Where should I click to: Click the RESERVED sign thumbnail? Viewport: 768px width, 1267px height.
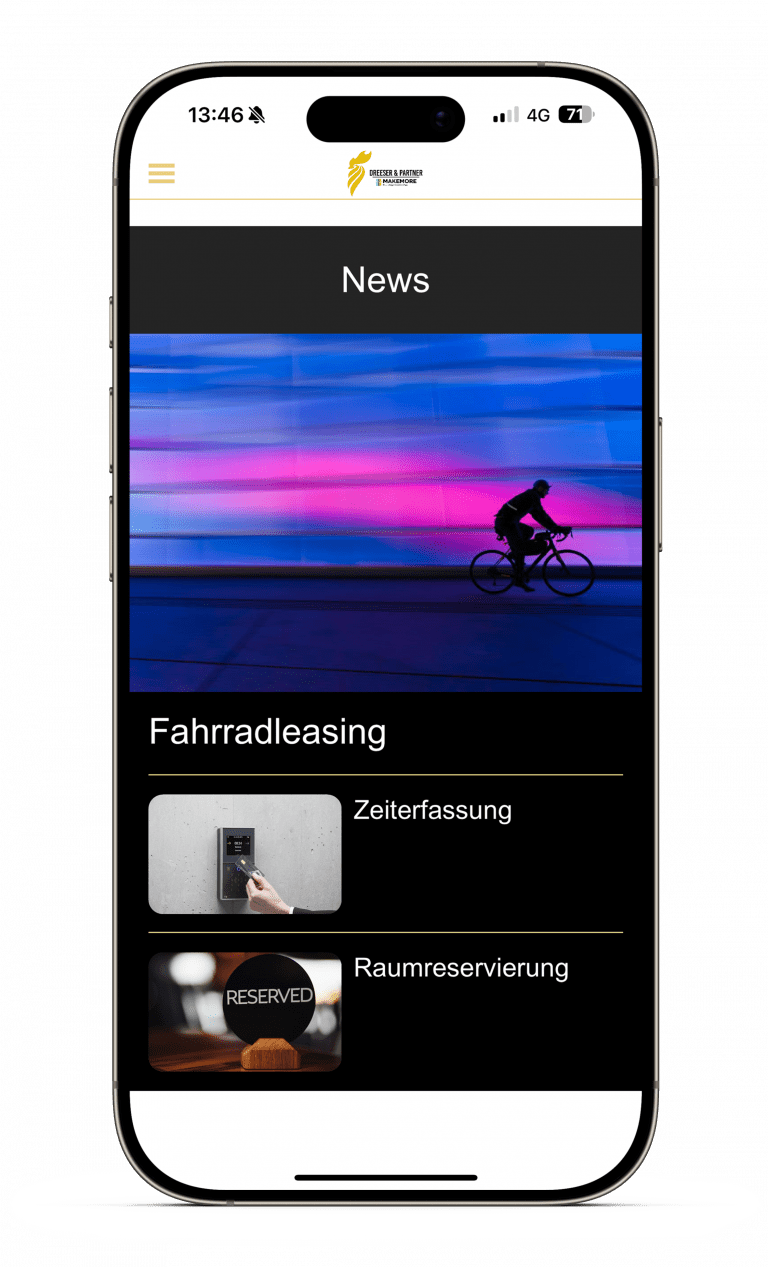[244, 1011]
